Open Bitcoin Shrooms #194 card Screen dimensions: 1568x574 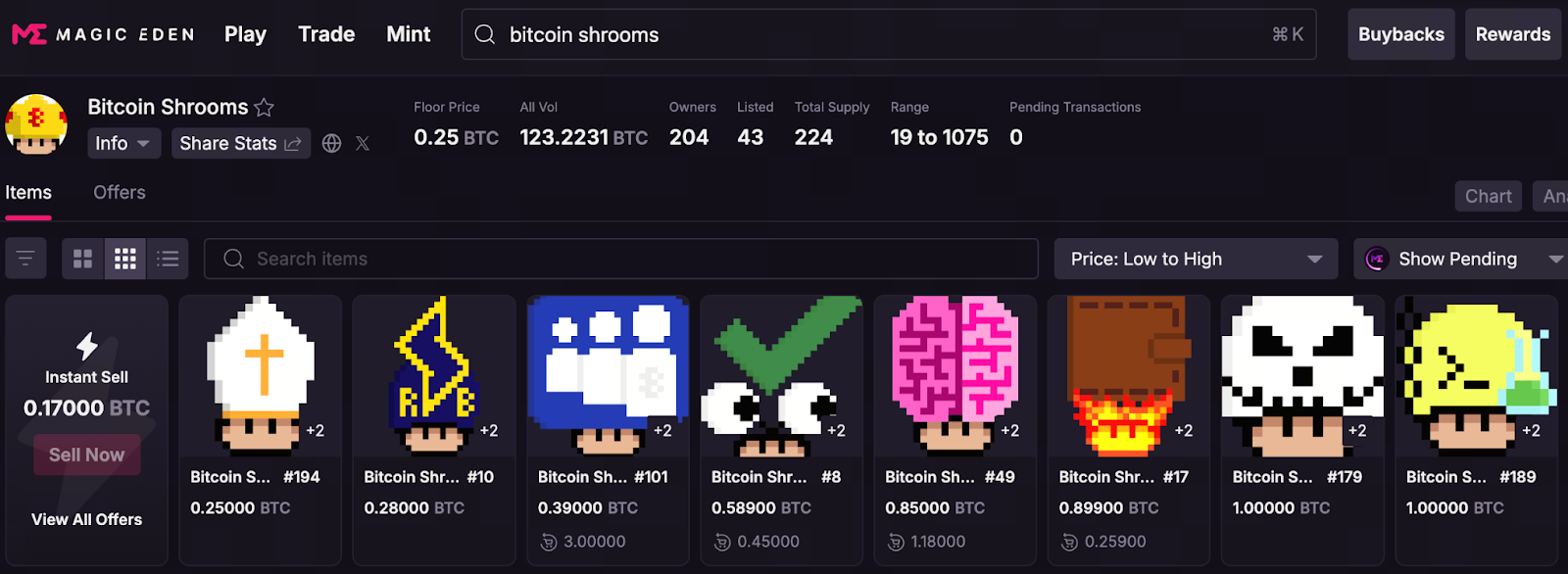260,411
